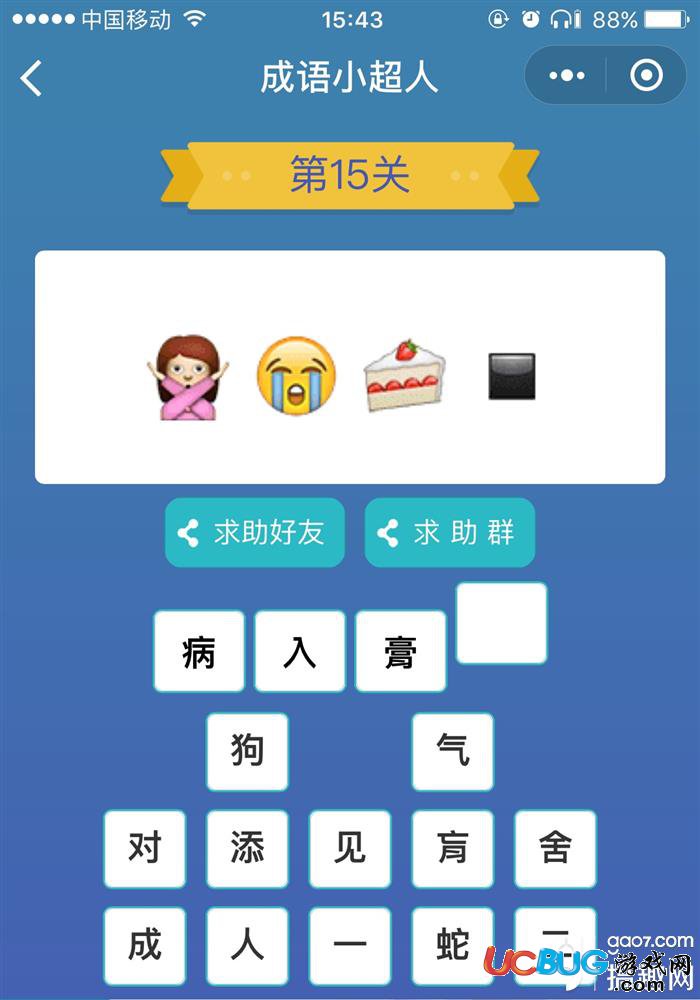The height and width of the screenshot is (1000, 700).
Task: Remove the filled answer character 膏
Action: pos(401,651)
